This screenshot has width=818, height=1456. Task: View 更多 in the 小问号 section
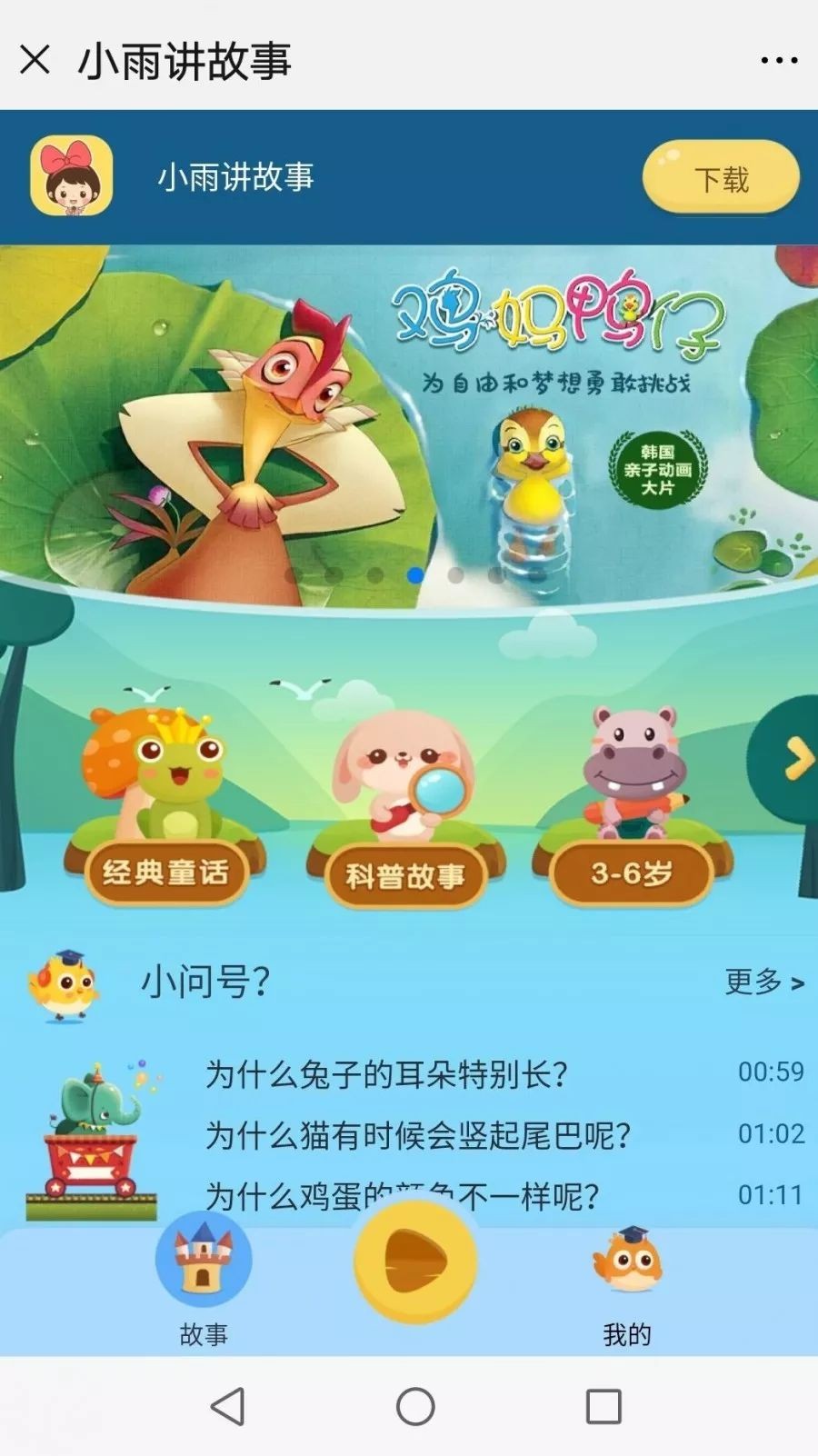pos(763,982)
